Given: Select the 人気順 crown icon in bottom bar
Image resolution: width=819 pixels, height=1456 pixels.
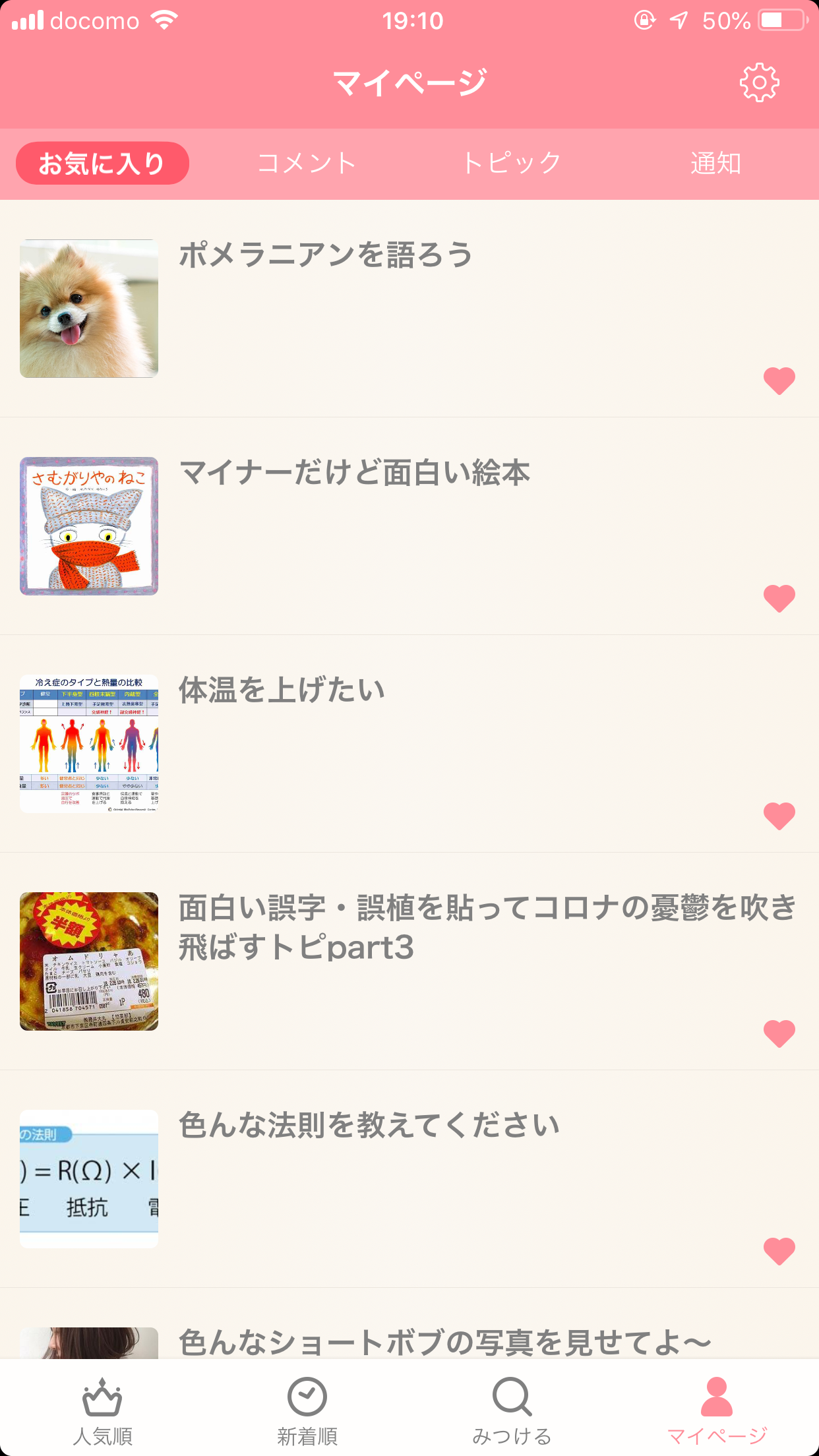Looking at the screenshot, I should click(x=102, y=1393).
